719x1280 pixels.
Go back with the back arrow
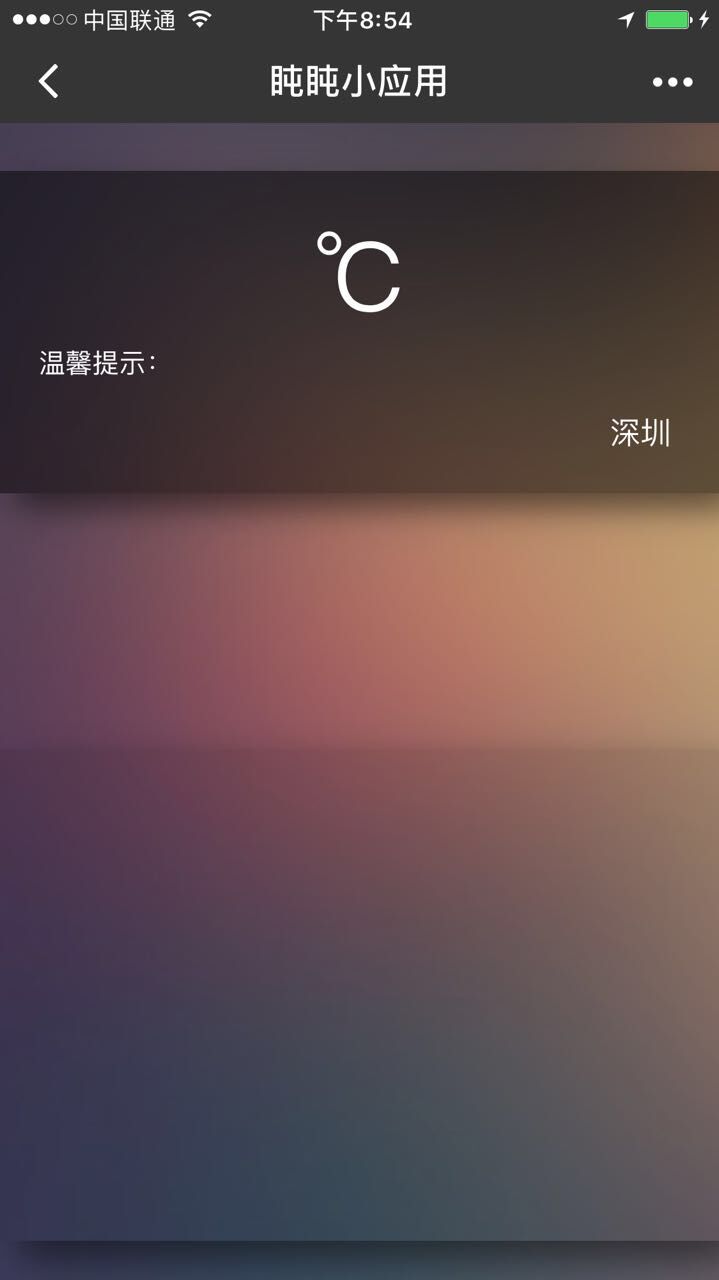(x=48, y=81)
